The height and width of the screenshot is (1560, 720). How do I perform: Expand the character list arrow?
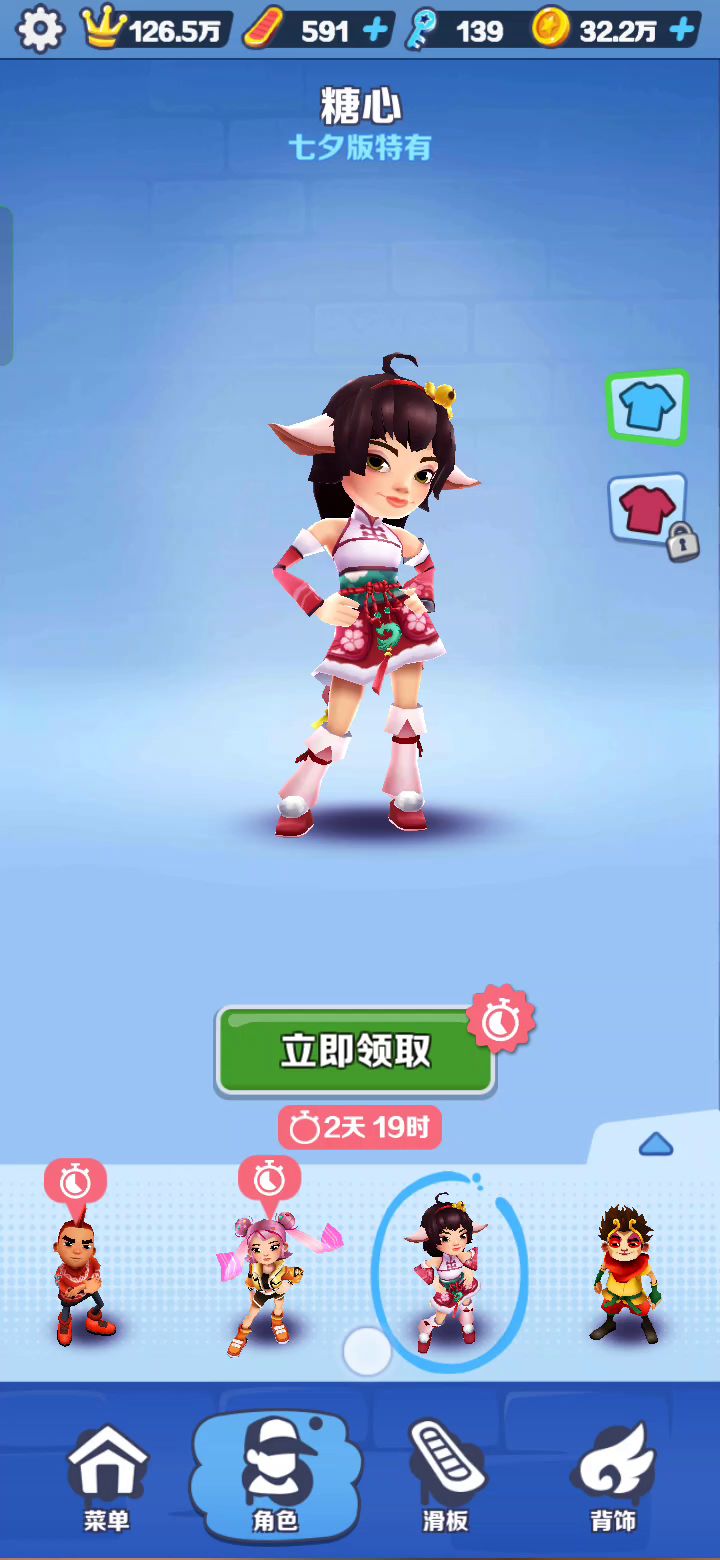tap(655, 1145)
